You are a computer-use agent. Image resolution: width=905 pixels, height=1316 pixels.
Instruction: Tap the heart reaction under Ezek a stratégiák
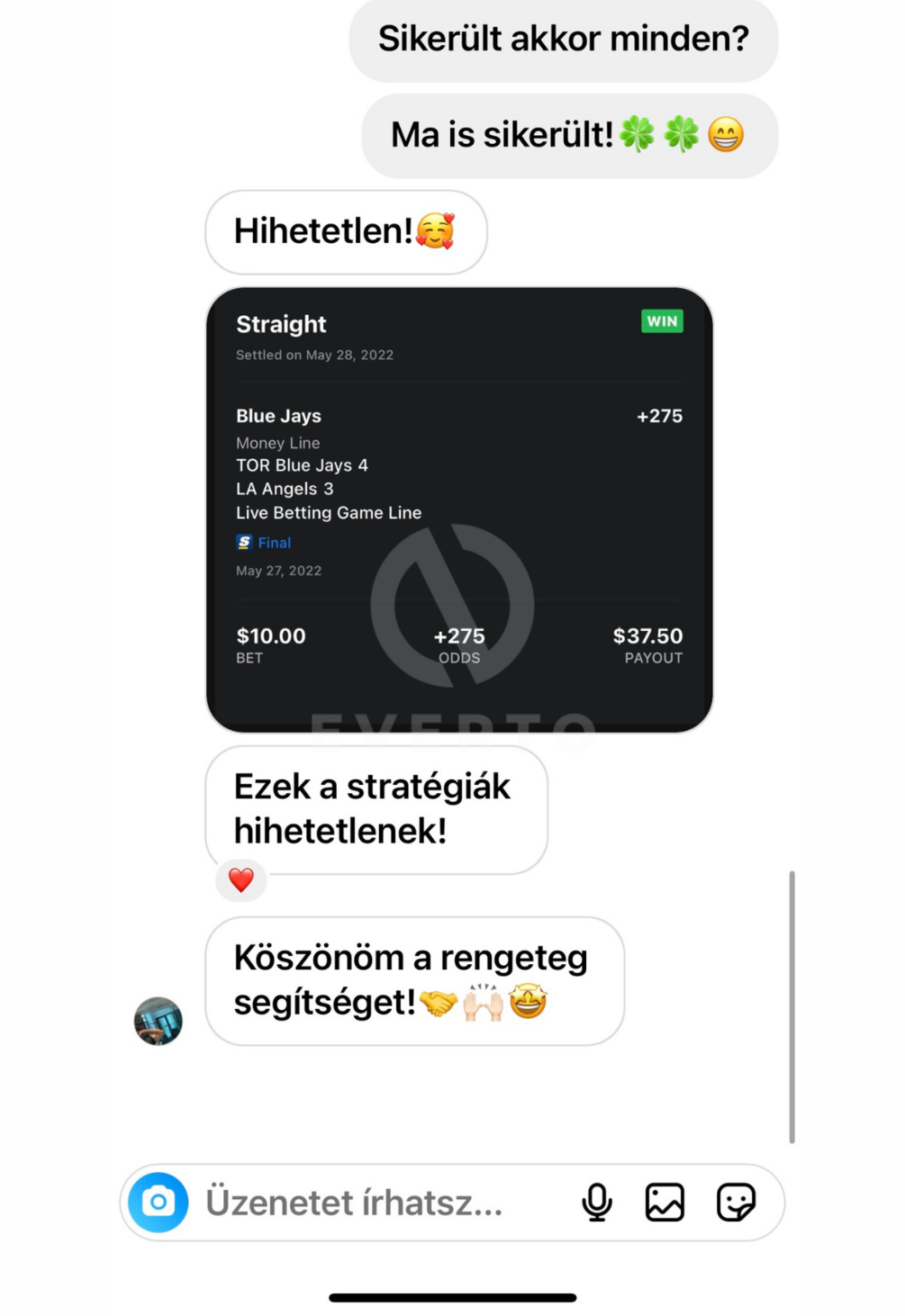coord(241,879)
